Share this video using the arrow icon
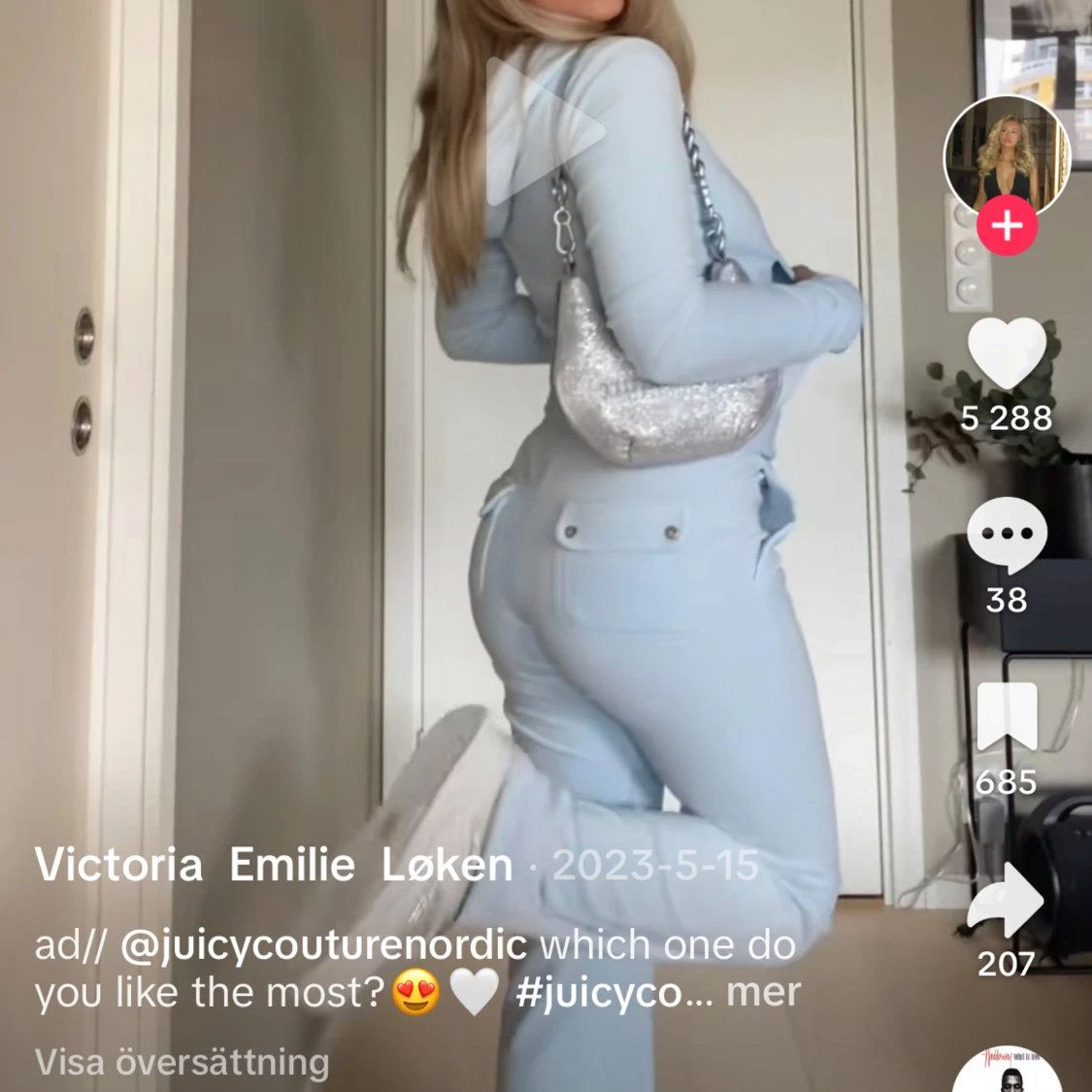 point(1007,900)
